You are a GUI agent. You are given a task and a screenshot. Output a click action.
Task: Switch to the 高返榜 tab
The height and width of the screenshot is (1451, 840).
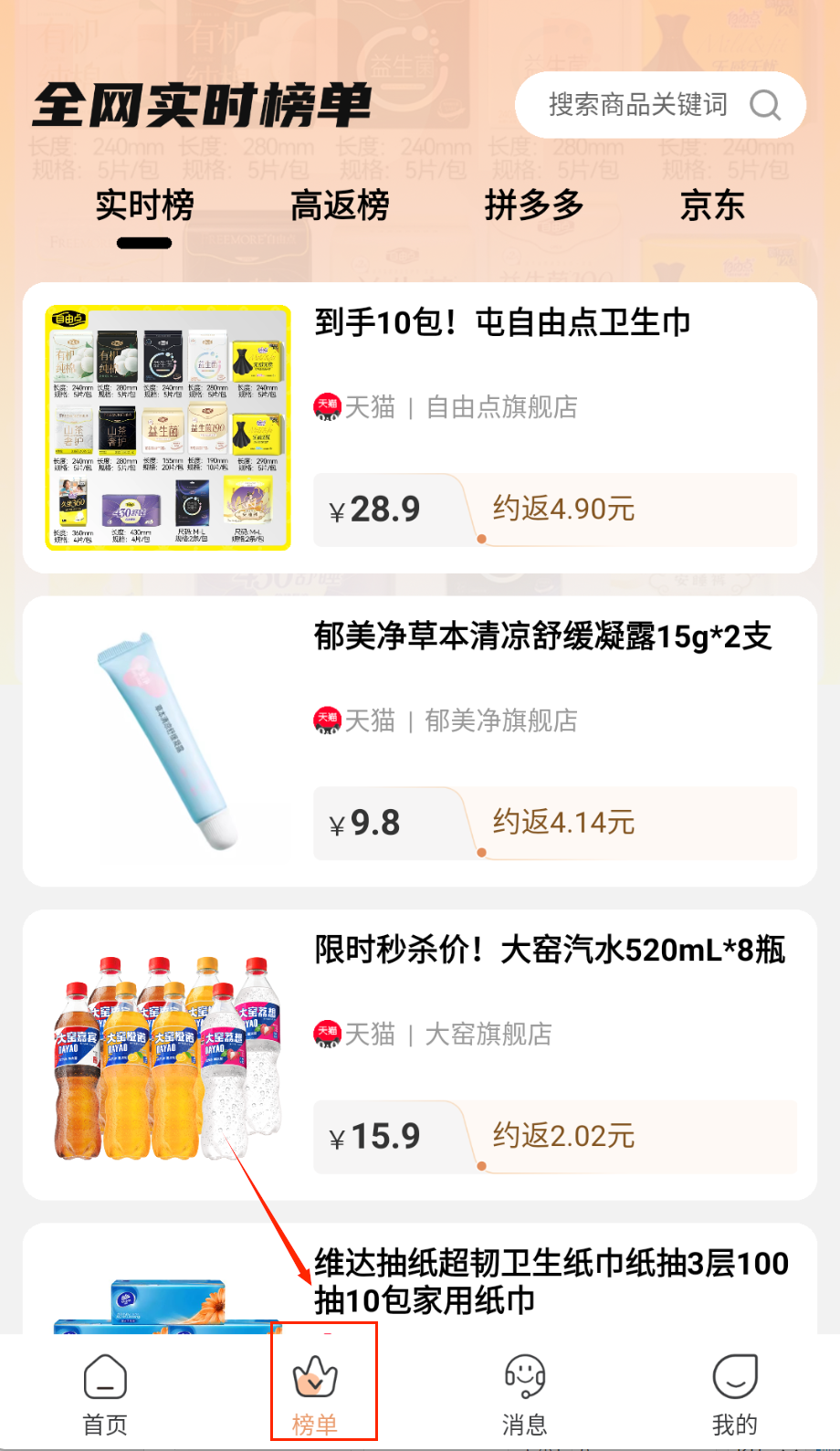coord(340,205)
